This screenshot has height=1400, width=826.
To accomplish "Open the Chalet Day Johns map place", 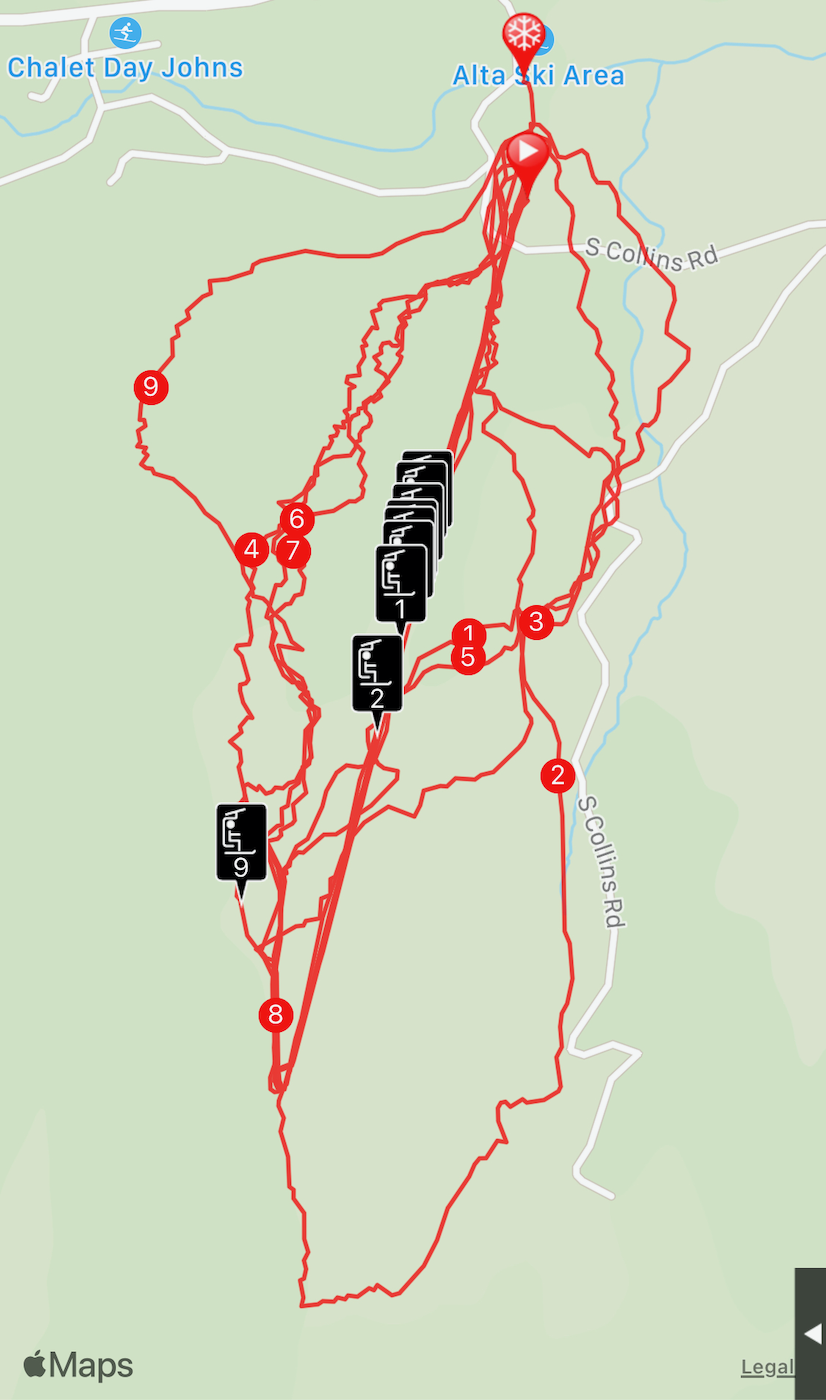I will [125, 67].
